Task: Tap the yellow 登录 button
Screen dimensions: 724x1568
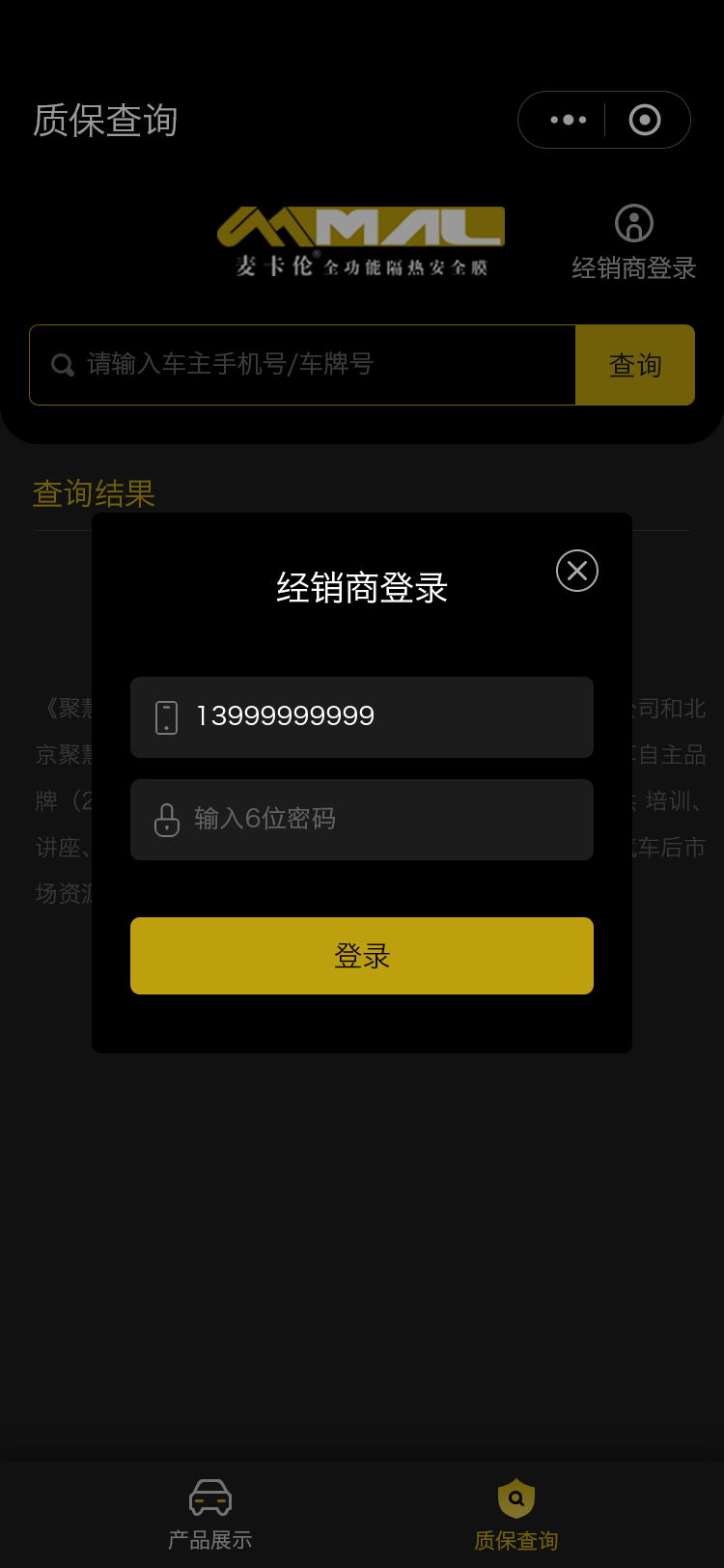Action: point(362,956)
